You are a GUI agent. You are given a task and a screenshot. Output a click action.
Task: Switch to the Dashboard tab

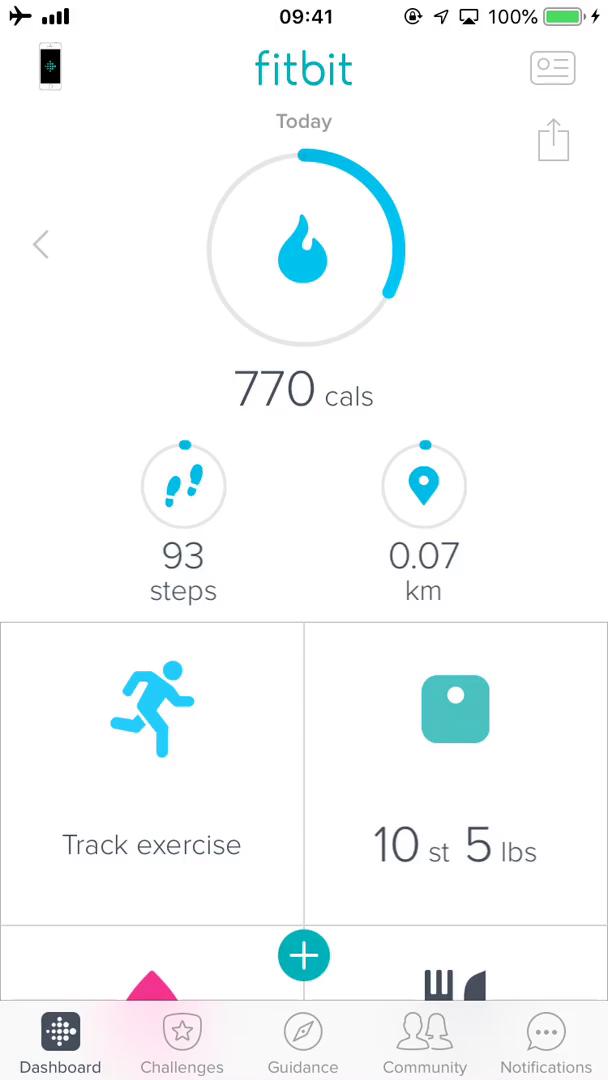(x=60, y=1043)
